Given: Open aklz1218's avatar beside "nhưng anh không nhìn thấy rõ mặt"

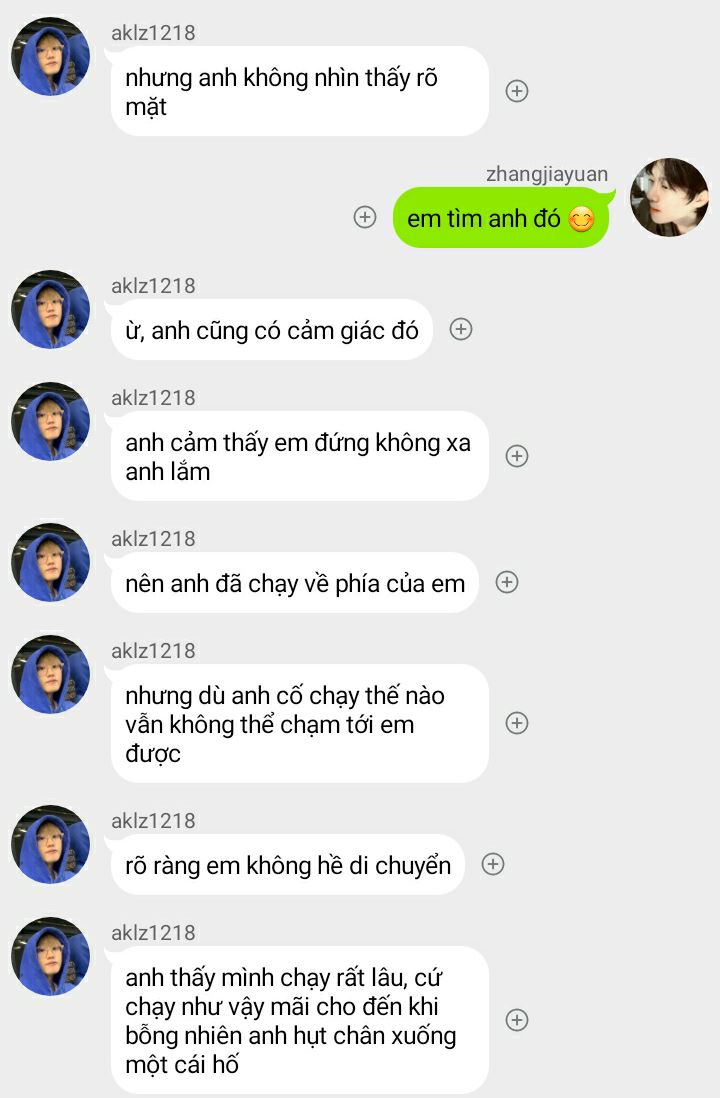Looking at the screenshot, I should (50, 56).
